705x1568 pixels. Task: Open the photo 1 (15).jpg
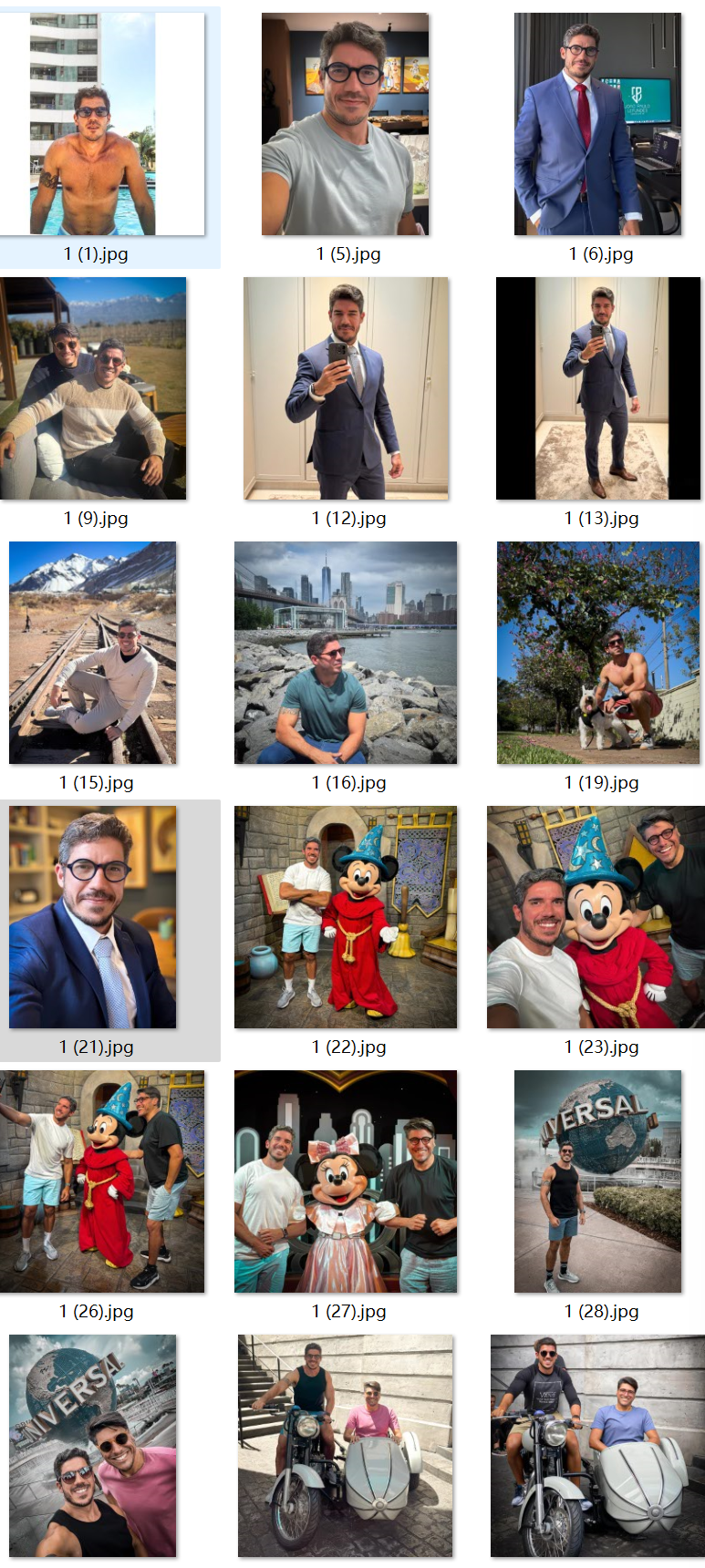tap(93, 653)
